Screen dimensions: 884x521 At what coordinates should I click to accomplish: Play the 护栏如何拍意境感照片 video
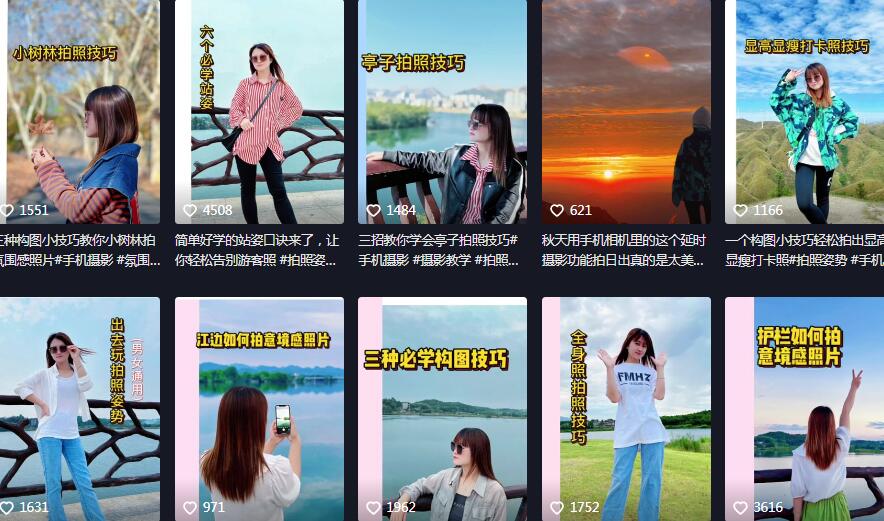click(804, 409)
